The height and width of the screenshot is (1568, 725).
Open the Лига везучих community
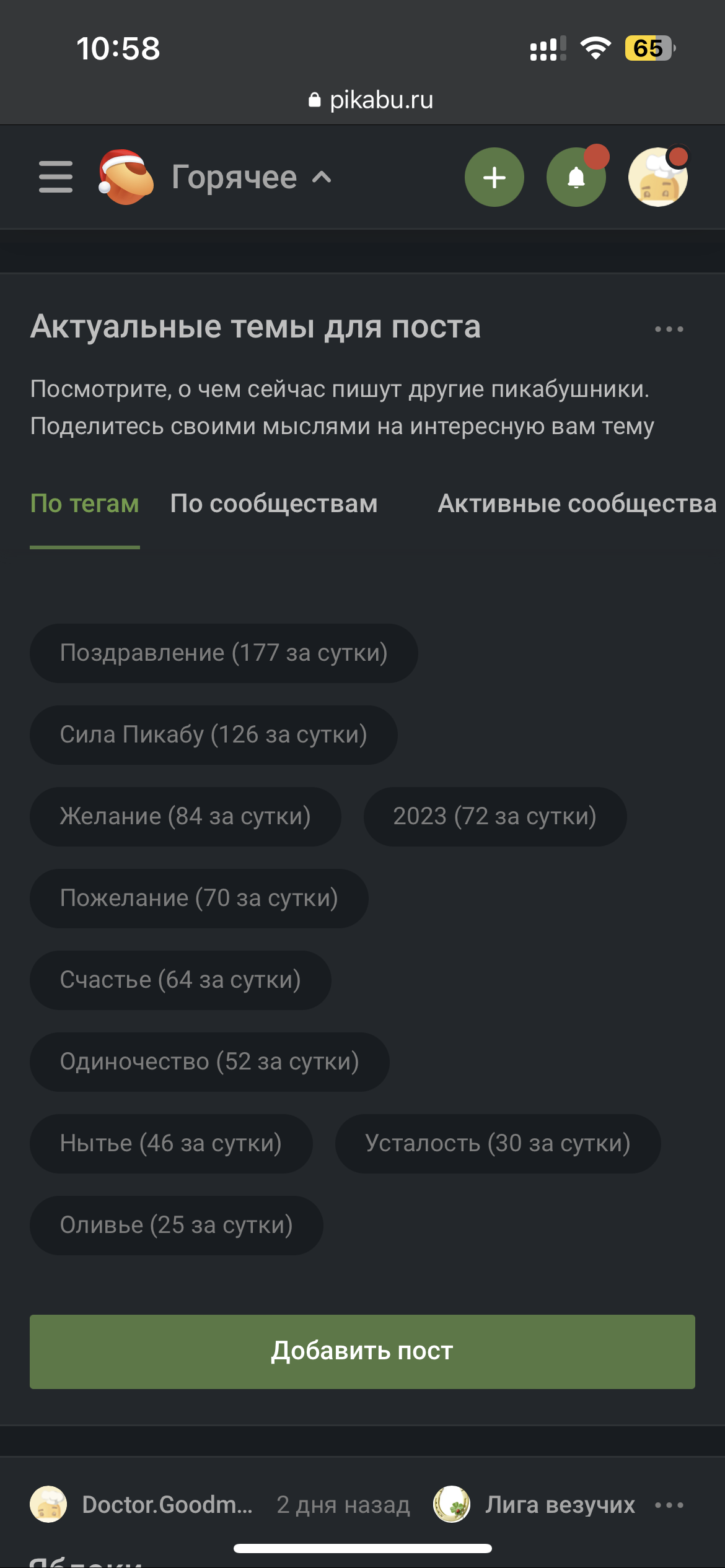(x=560, y=1504)
